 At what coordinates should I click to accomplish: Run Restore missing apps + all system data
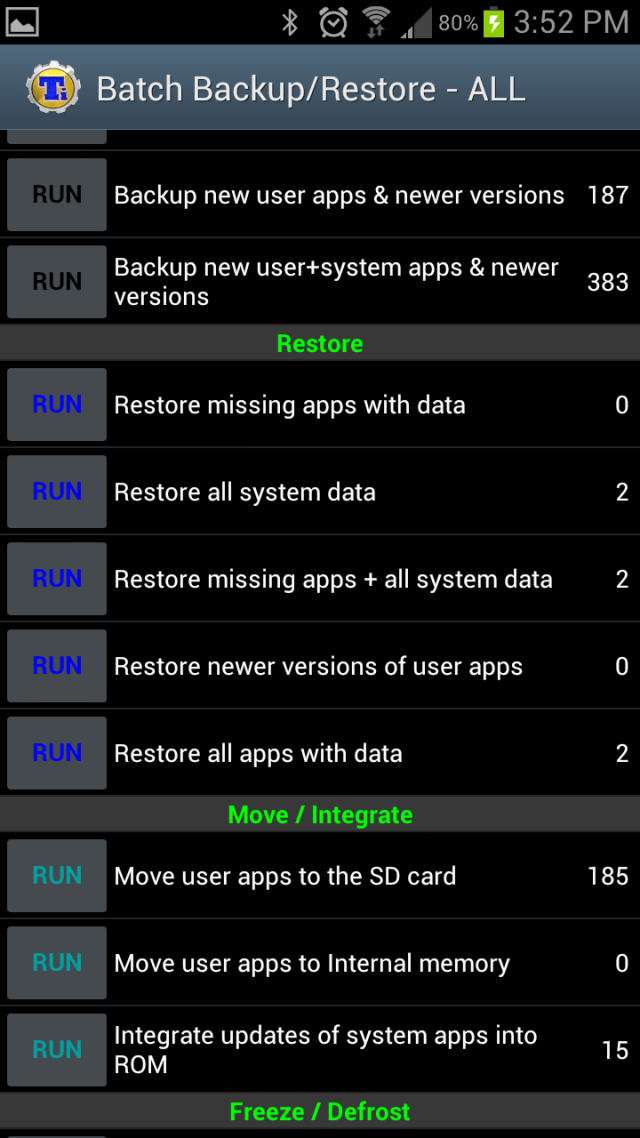[x=57, y=578]
